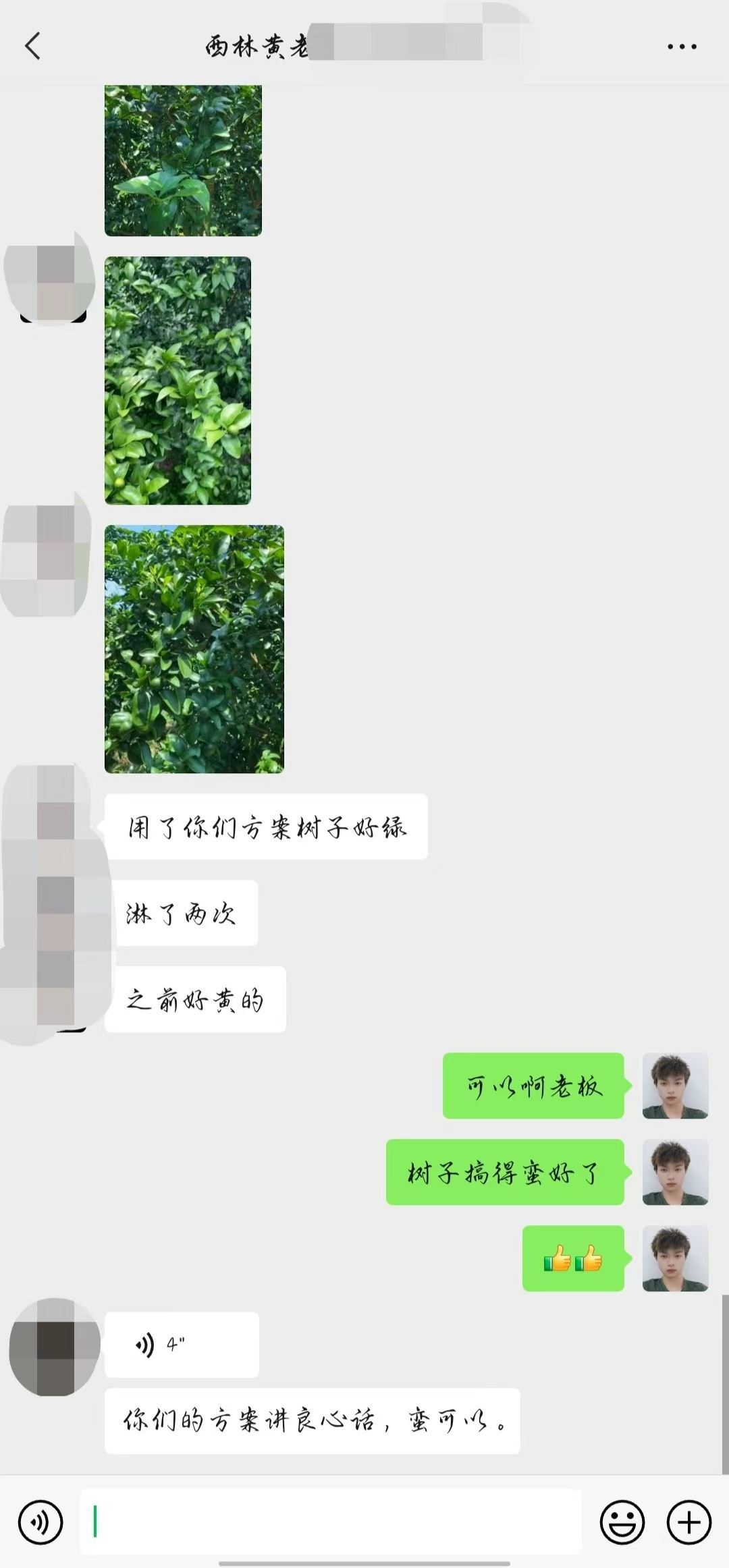This screenshot has height=1568, width=729.
Task: Open the emoji sticker panel
Action: [x=622, y=1522]
